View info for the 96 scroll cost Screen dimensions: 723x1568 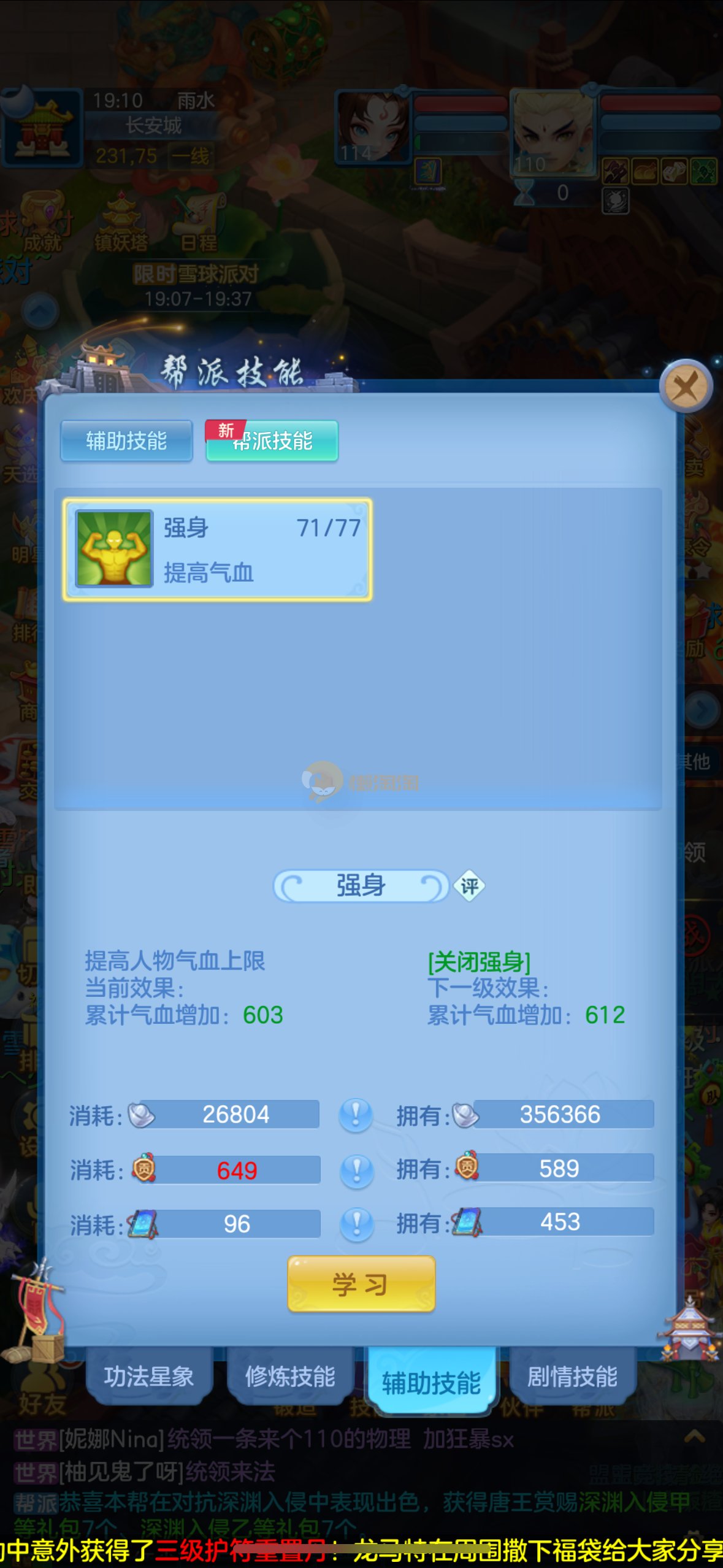point(356,1224)
